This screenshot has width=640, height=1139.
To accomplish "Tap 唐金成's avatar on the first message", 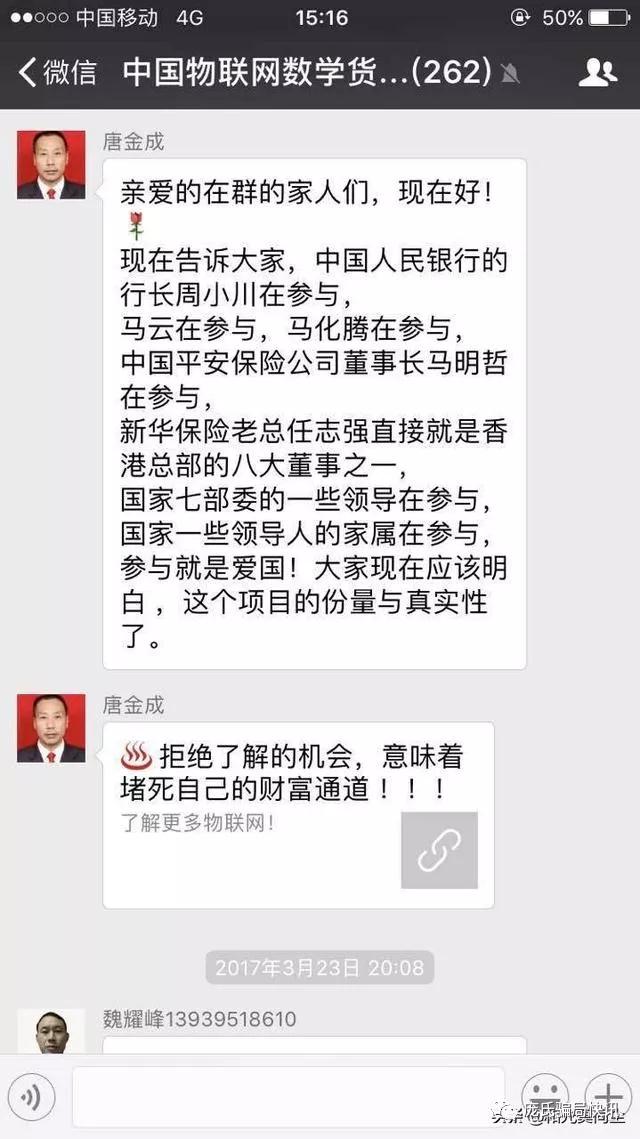I will 51,166.
